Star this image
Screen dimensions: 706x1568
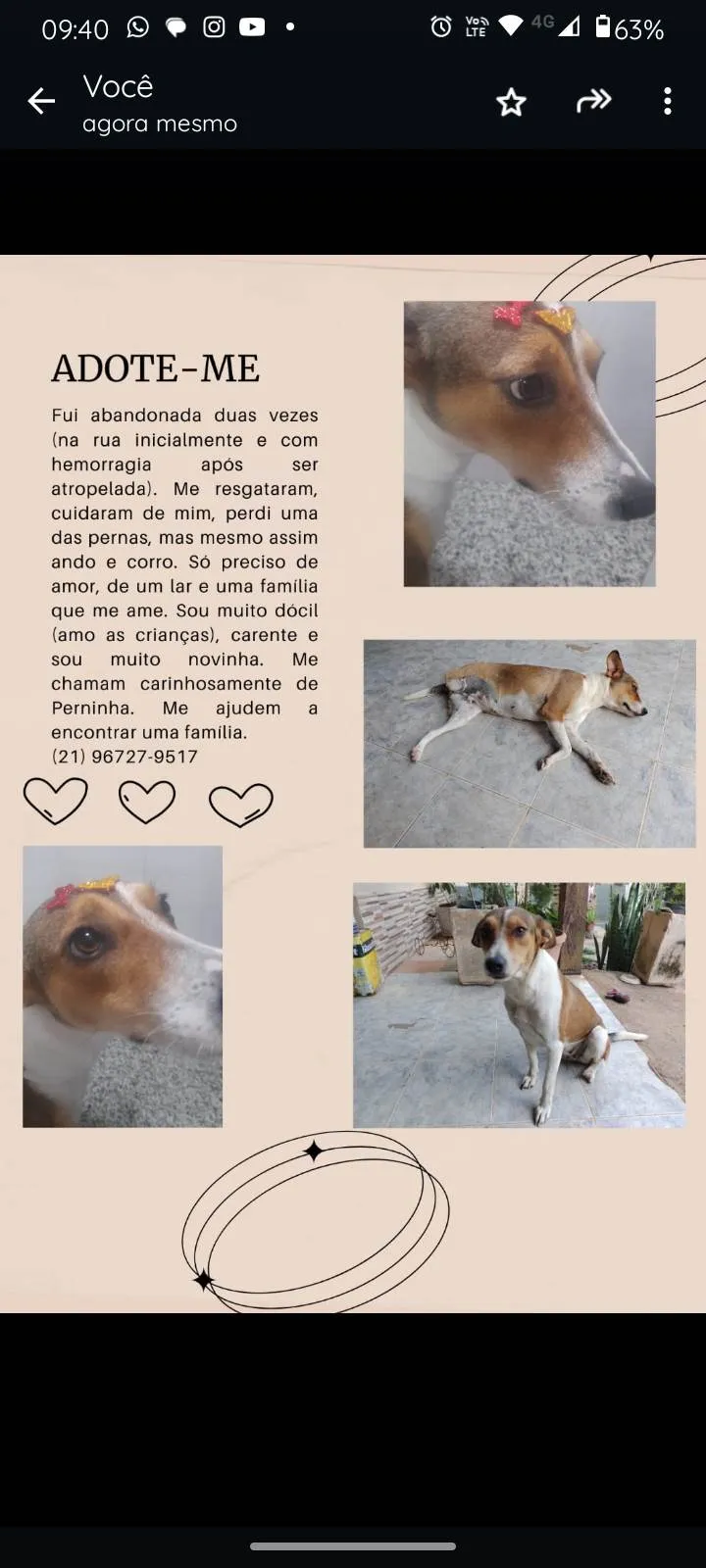(511, 102)
